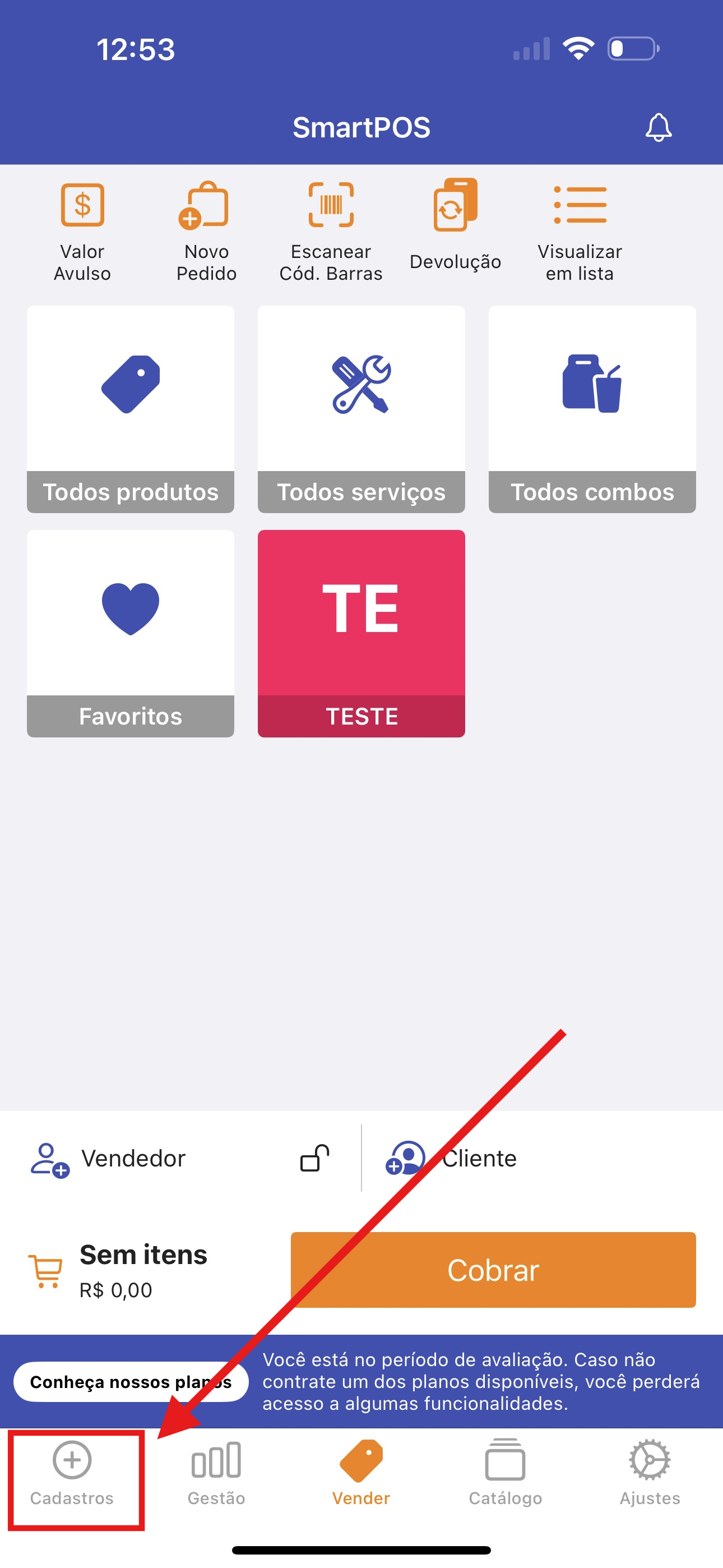Image resolution: width=723 pixels, height=1568 pixels.
Task: Switch to the Cadastros tab
Action: [x=72, y=1473]
